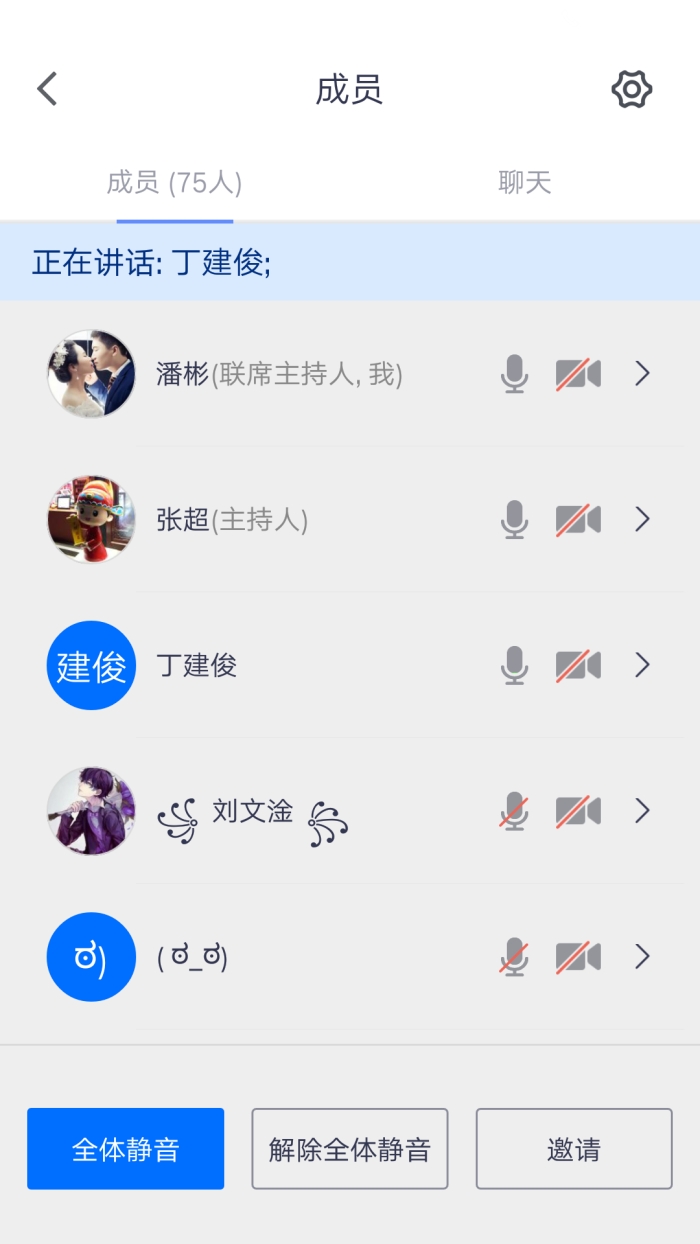Go back using the top-left arrow
The image size is (700, 1244).
click(x=48, y=89)
